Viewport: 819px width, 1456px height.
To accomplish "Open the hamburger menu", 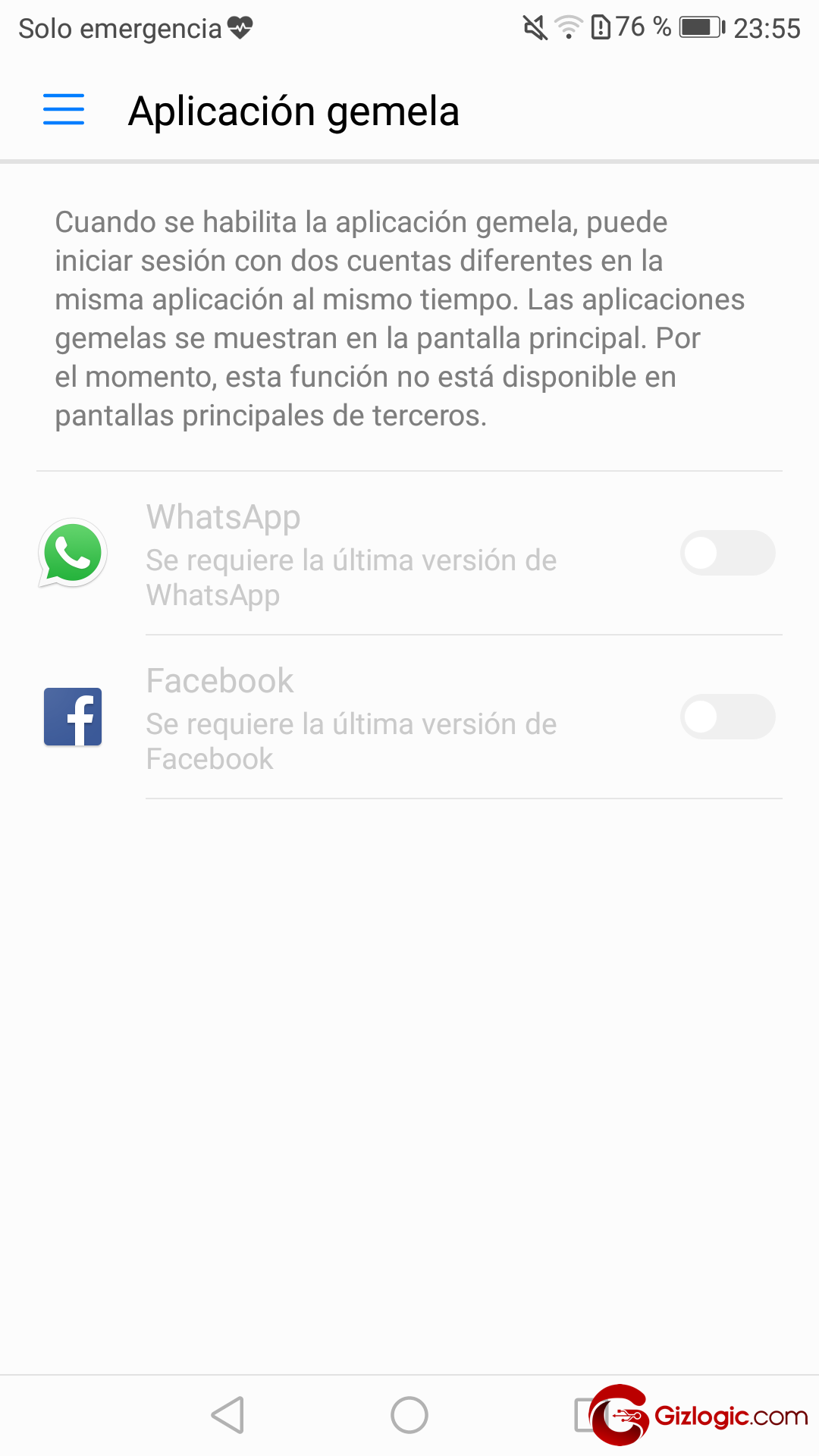I will [64, 109].
